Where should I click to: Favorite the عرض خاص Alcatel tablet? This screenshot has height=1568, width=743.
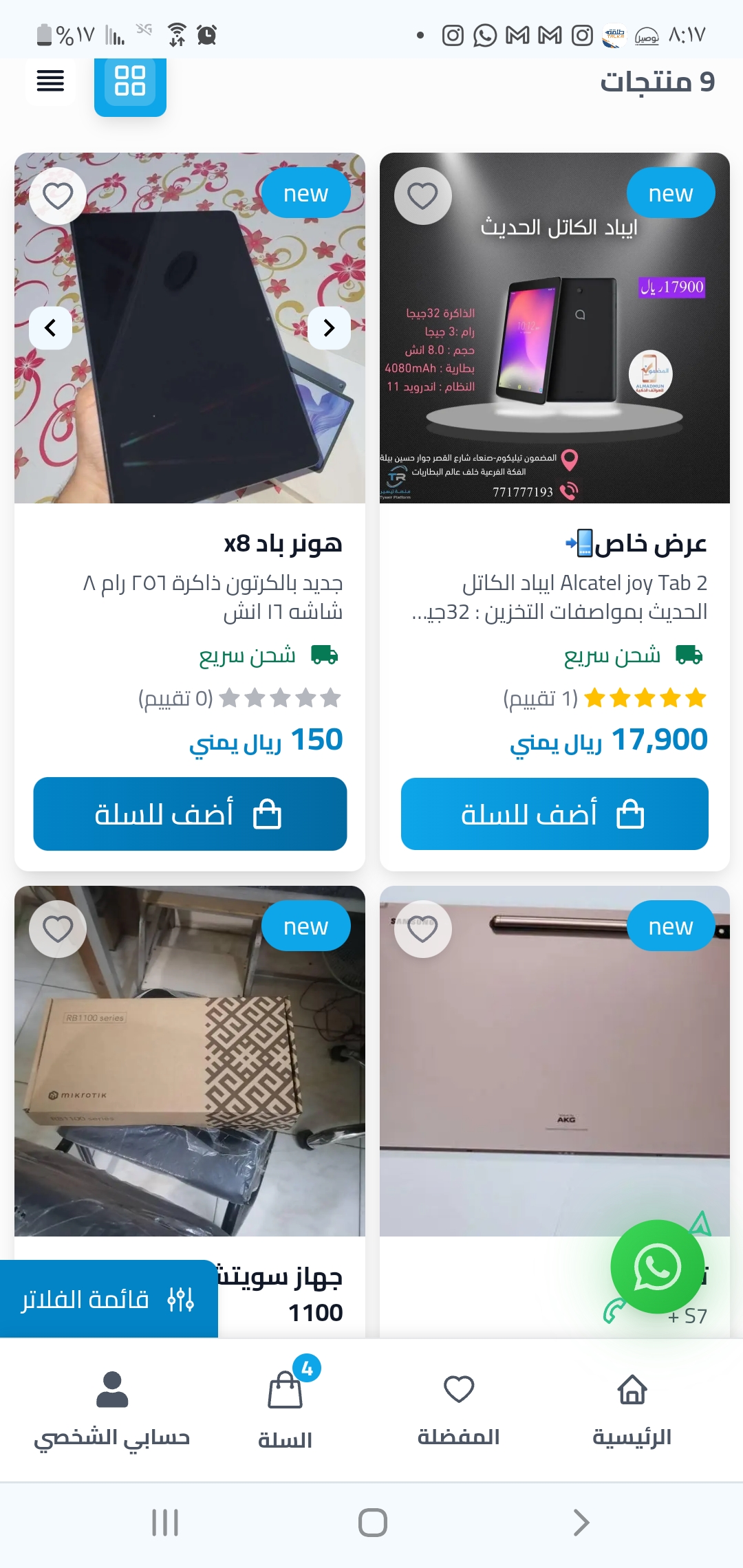point(422,196)
